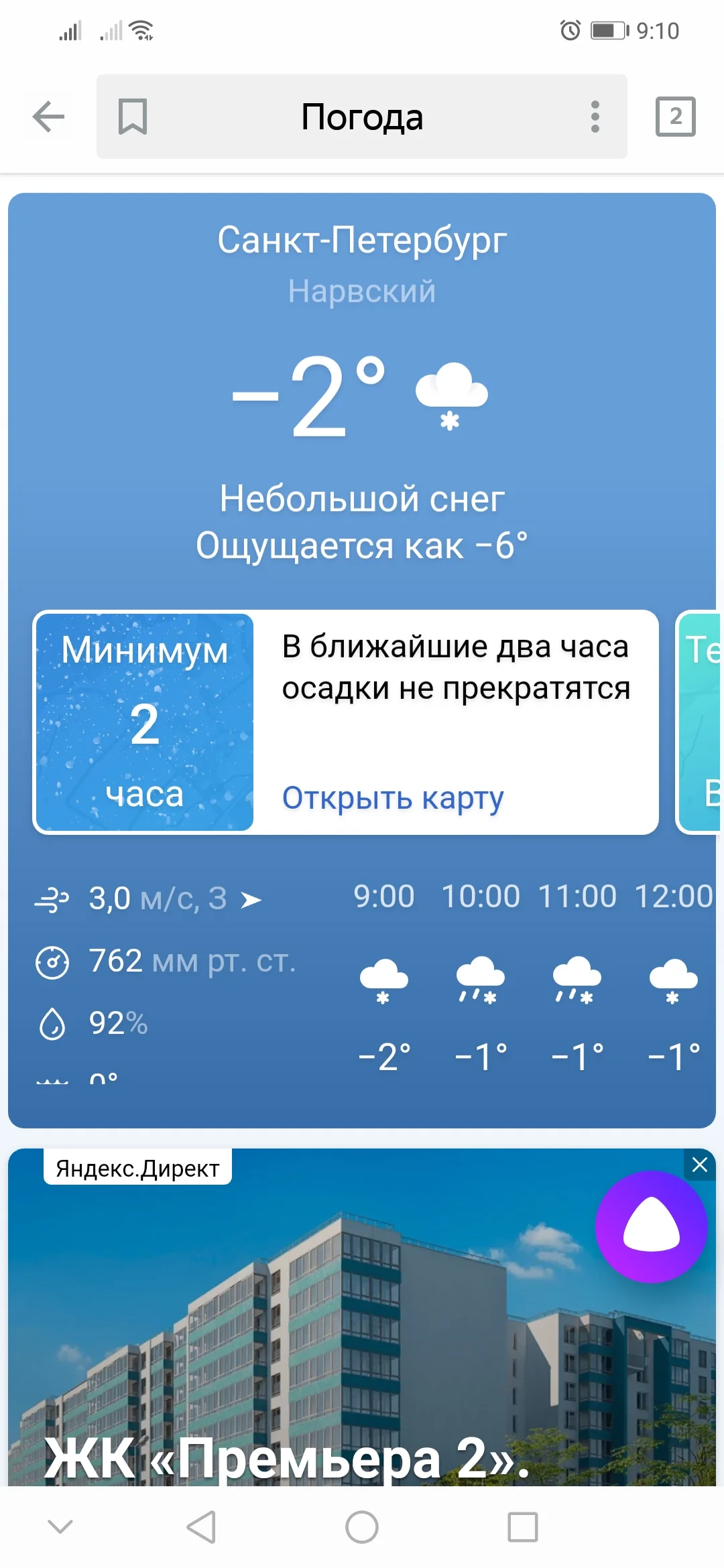Select the humidity droplet icon near 92%
724x1568 pixels.
coord(51,1023)
